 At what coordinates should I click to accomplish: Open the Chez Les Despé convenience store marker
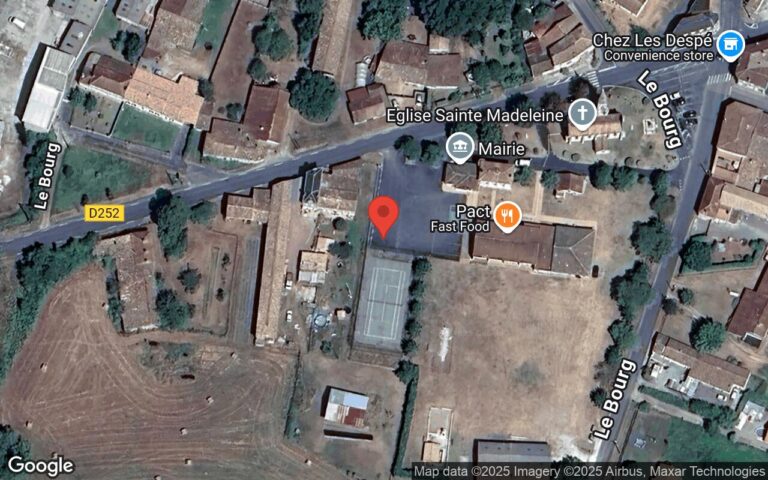732,44
